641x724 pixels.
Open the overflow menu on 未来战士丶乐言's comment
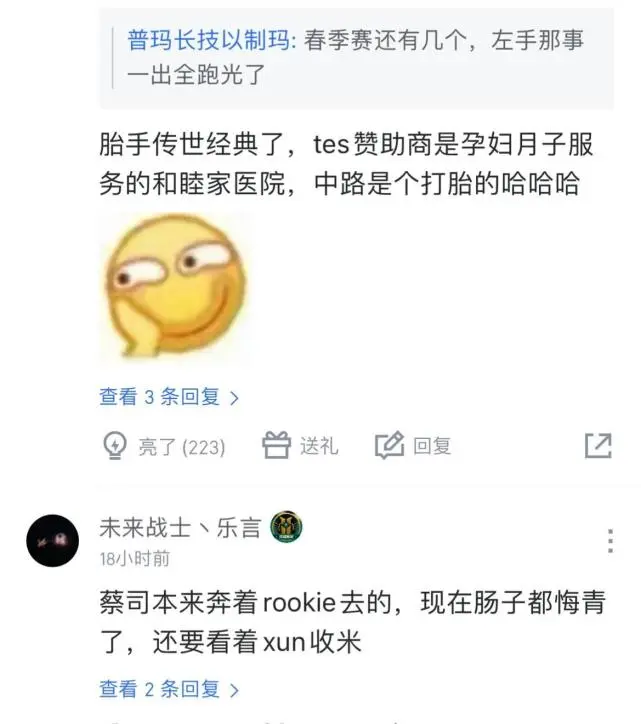click(x=610, y=540)
